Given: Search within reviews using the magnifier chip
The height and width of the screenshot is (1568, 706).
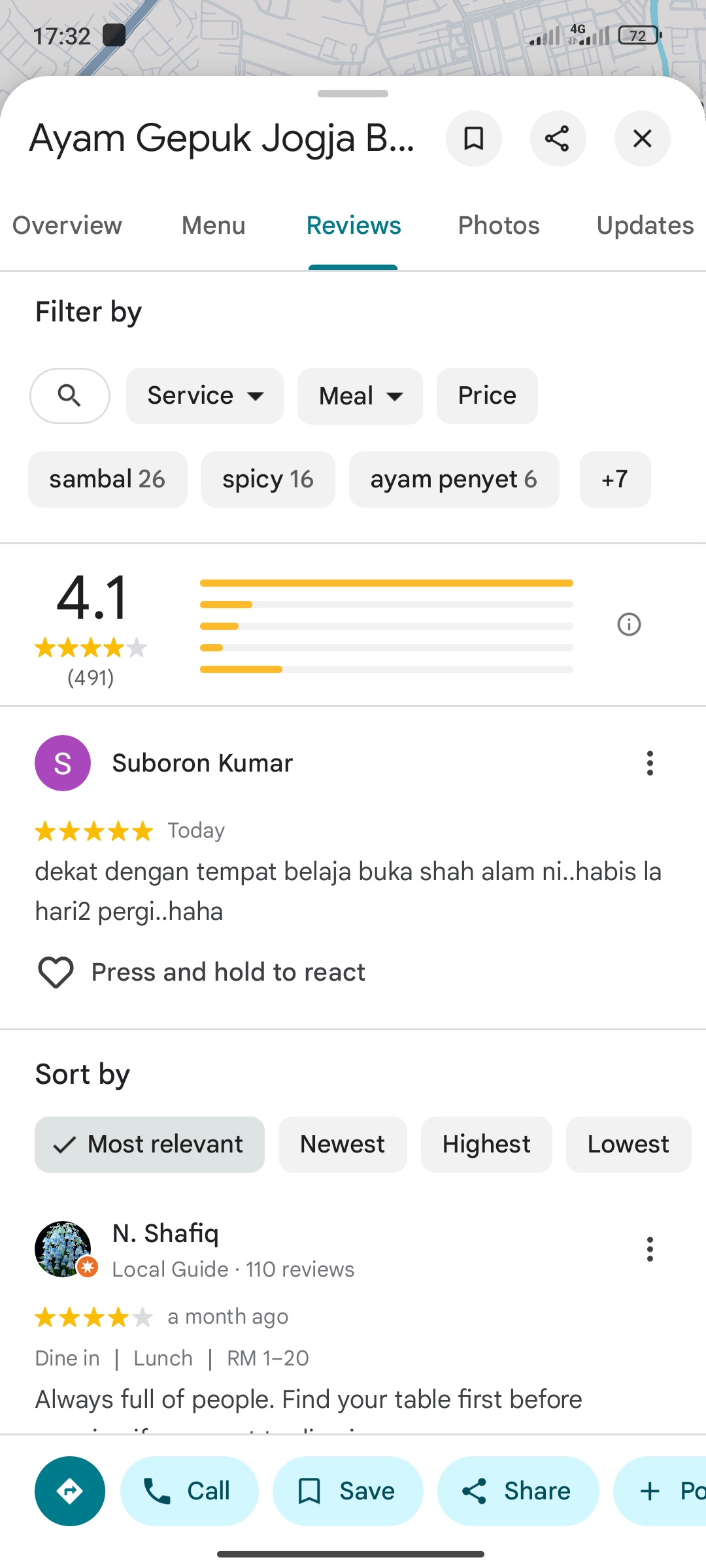Looking at the screenshot, I should 70,396.
